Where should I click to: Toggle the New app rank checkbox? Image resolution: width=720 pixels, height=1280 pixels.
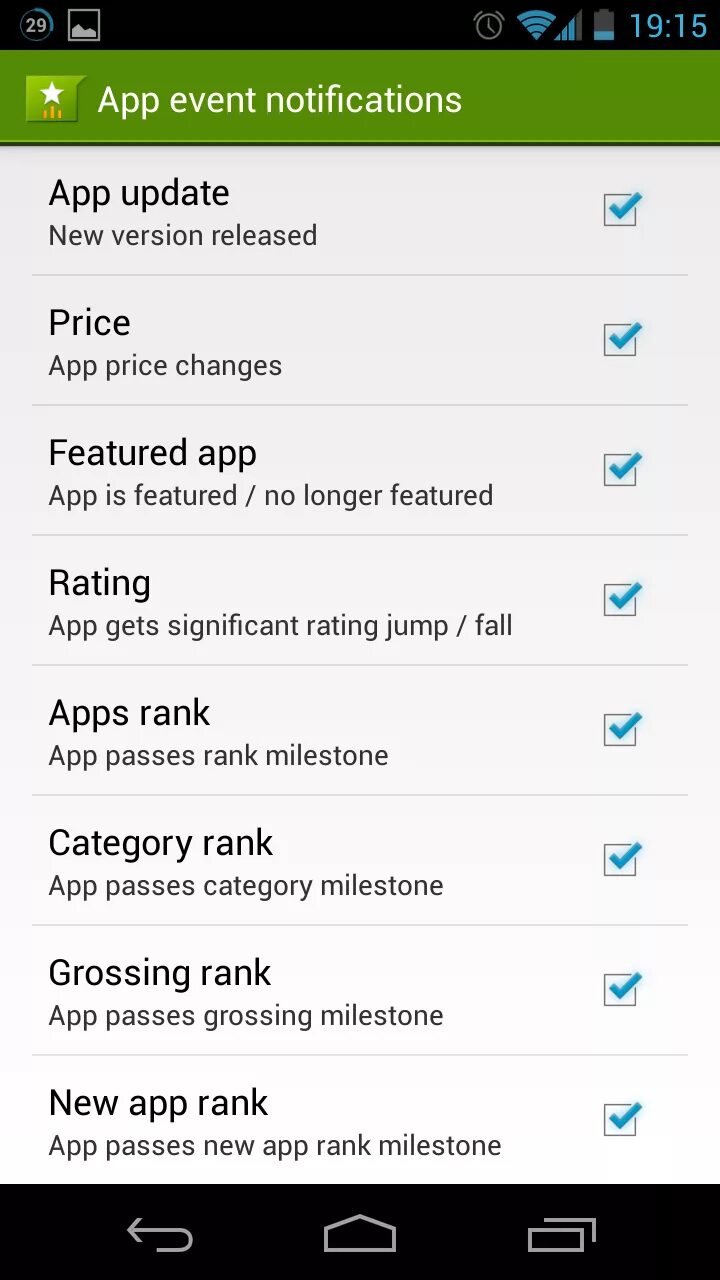pos(621,1119)
